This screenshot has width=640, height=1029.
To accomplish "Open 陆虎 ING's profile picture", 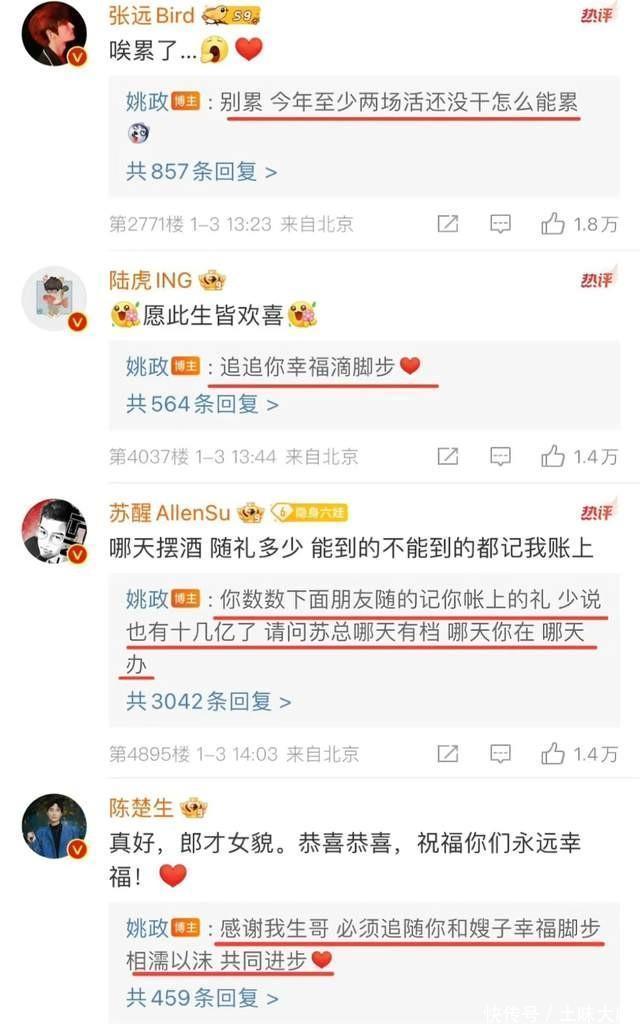I will (x=54, y=298).
